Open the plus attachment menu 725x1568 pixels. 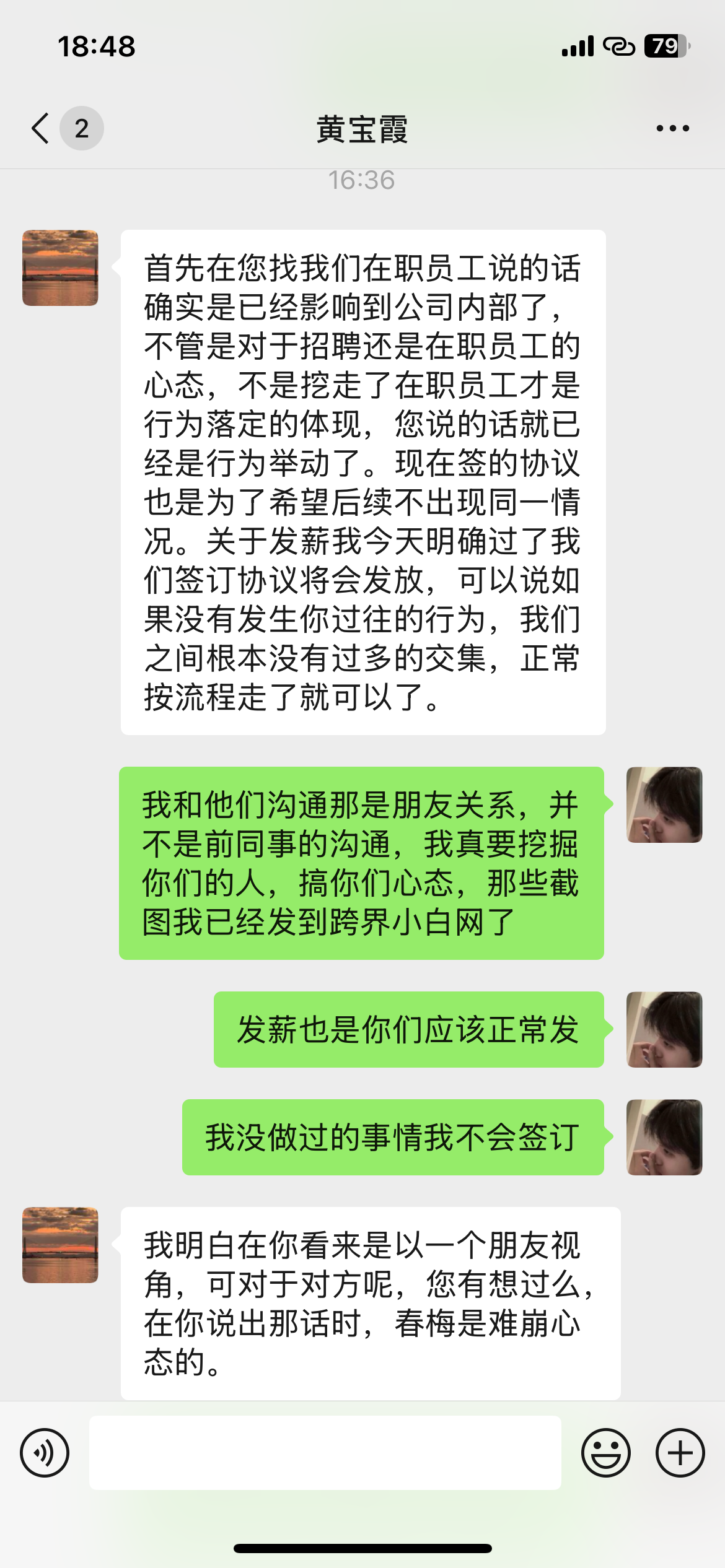pos(680,1453)
